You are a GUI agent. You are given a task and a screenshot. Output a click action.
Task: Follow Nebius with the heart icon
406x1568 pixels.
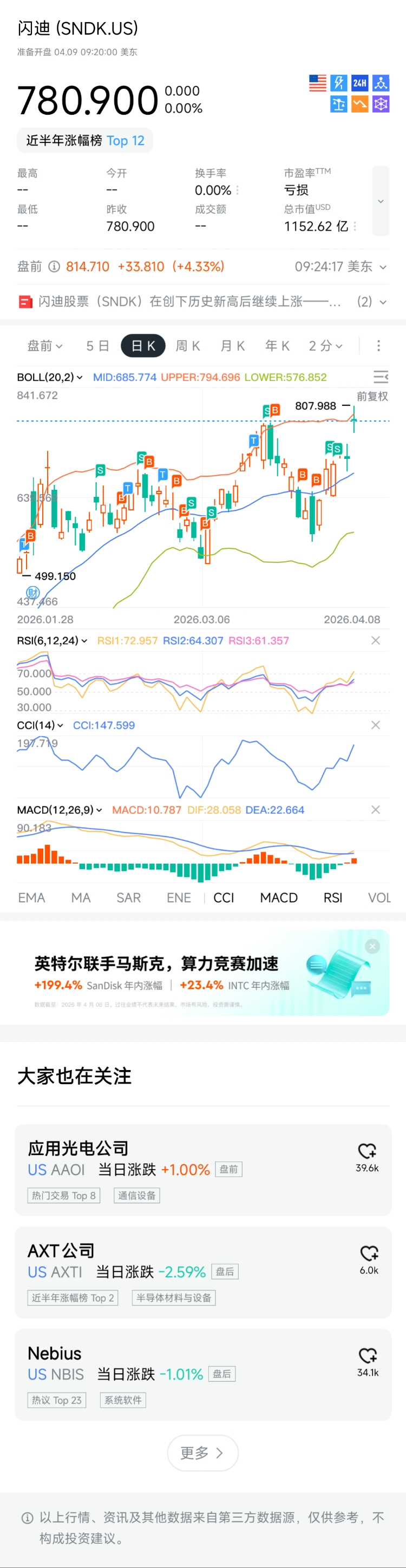click(x=368, y=1356)
